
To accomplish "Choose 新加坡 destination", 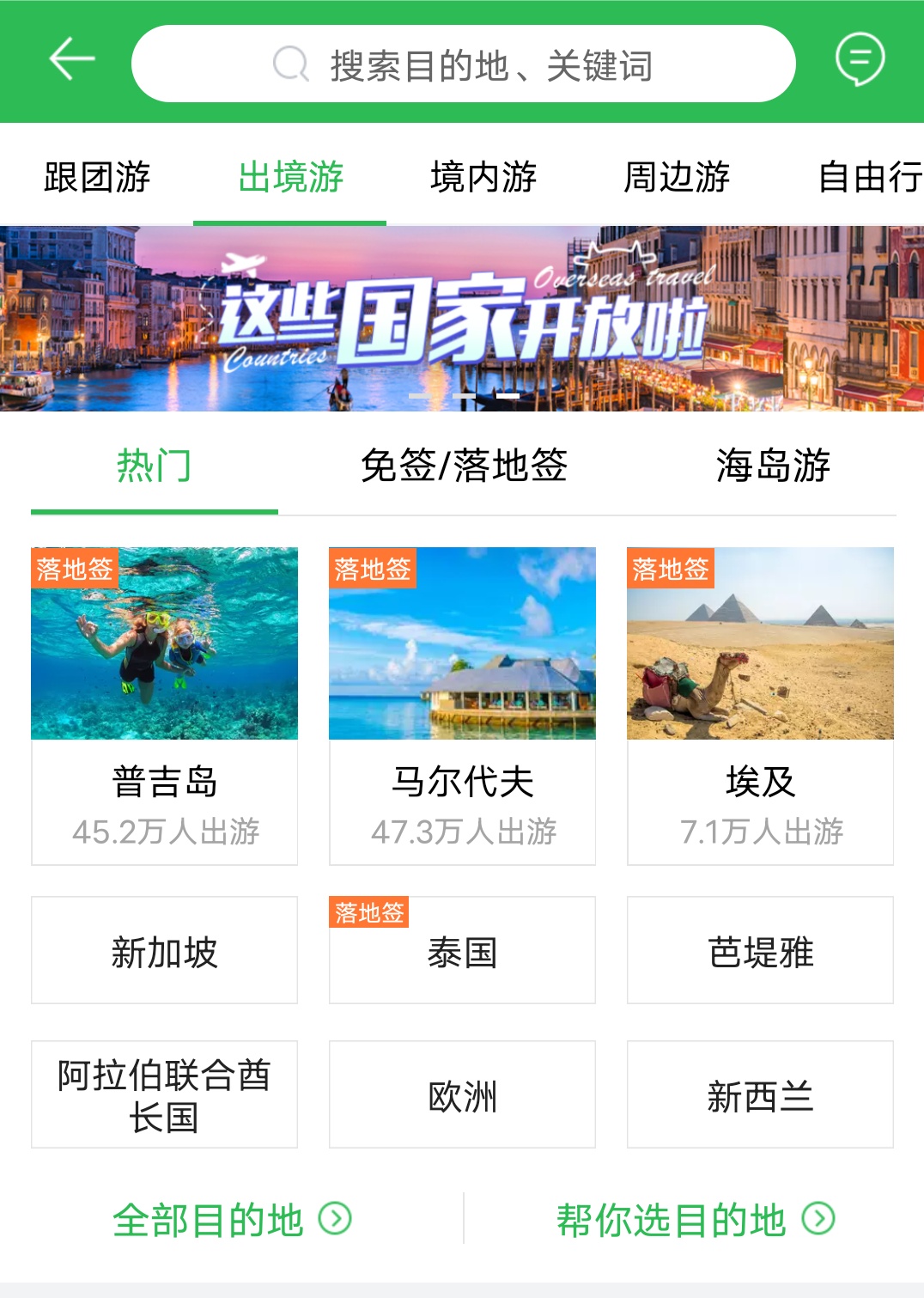I will point(164,950).
